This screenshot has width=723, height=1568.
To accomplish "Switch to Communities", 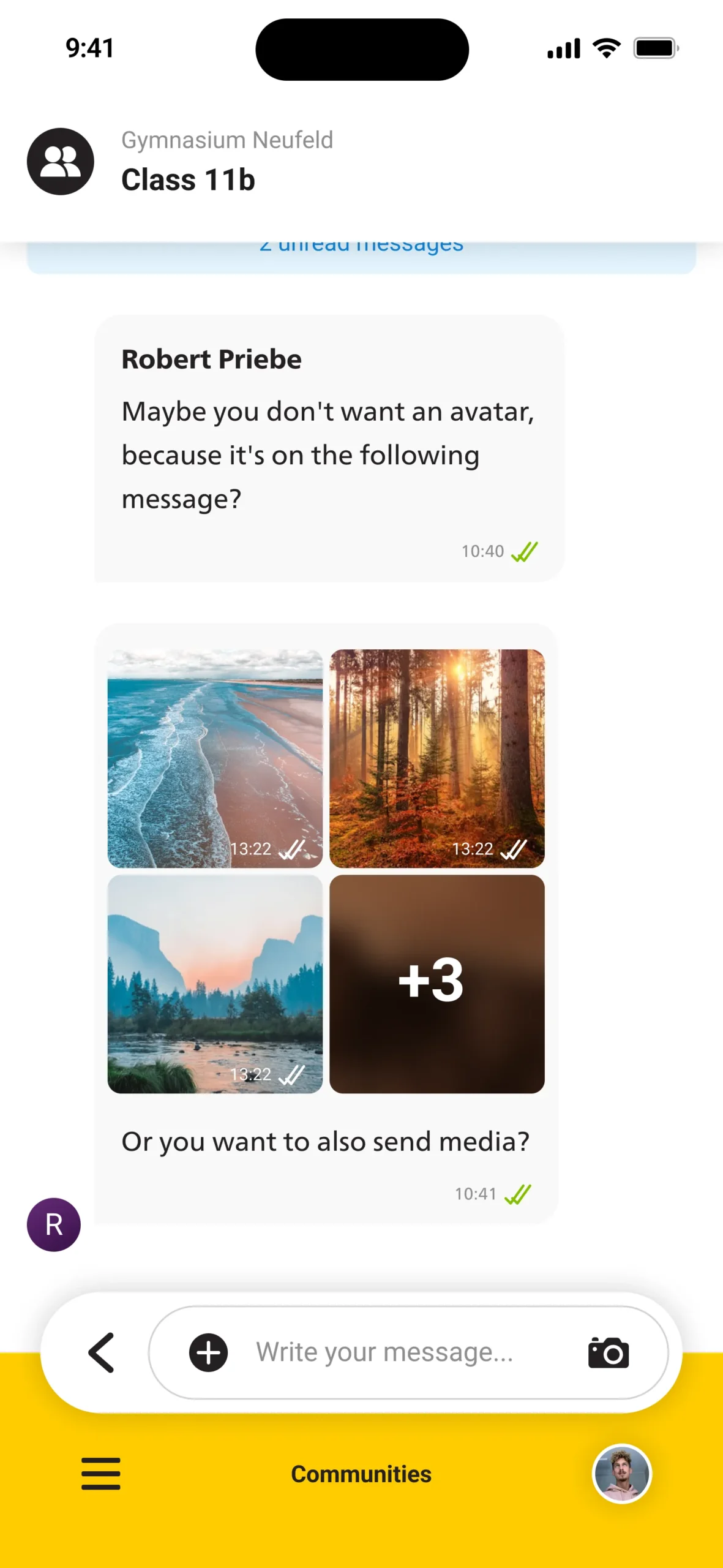I will tap(361, 1474).
